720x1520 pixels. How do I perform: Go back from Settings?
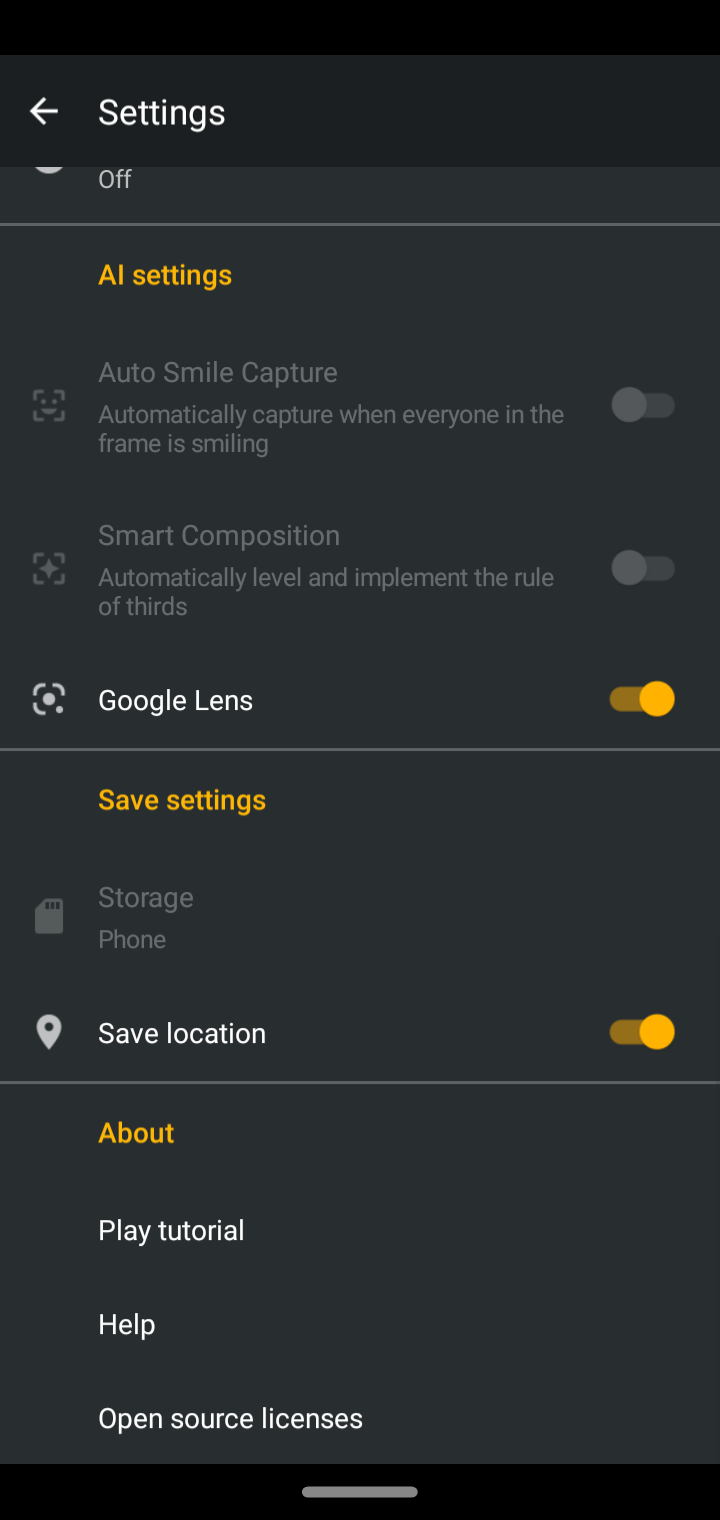point(44,111)
